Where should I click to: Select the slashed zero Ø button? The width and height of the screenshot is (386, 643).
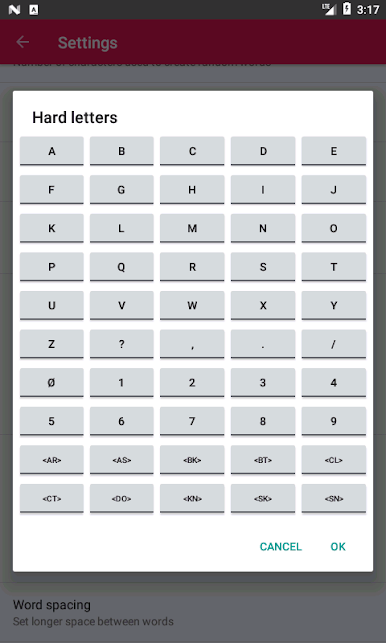coord(52,382)
